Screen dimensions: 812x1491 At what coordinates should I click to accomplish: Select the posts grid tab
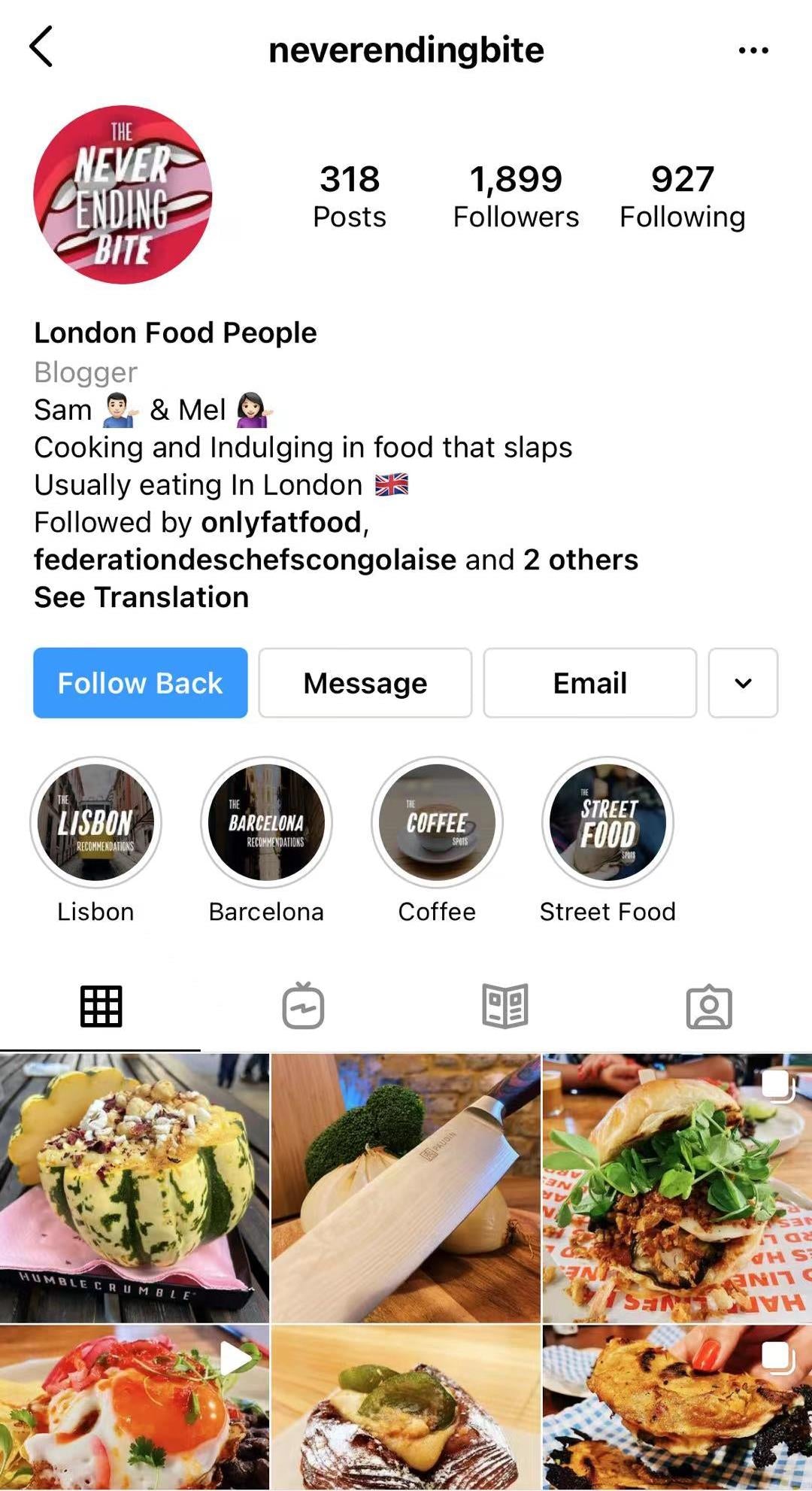tap(101, 1007)
